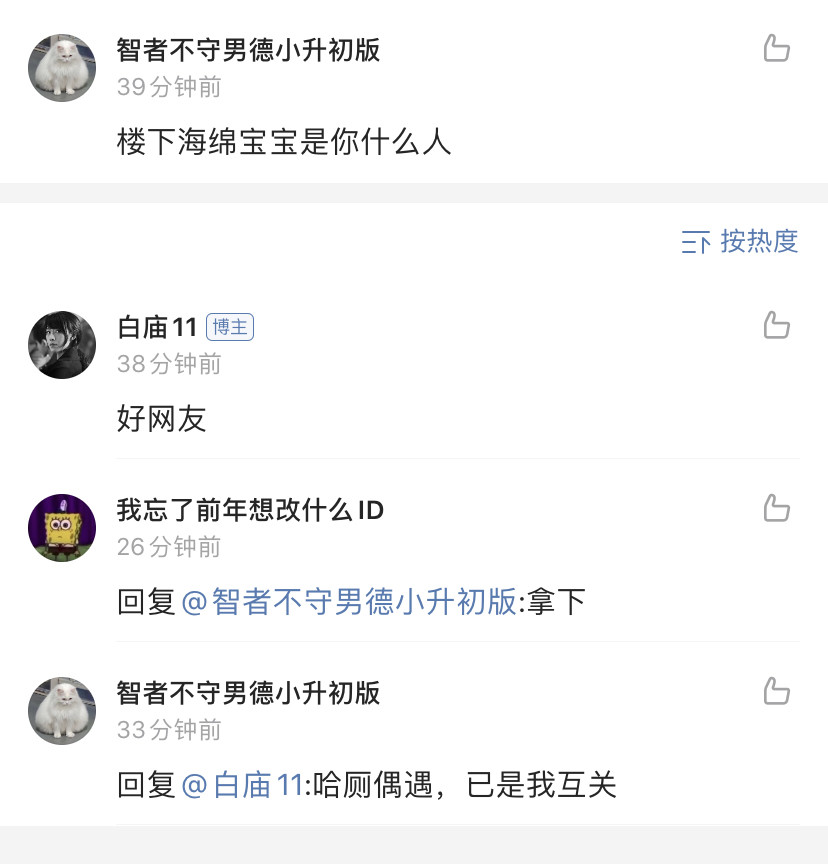Open the 按热度 sort option
The height and width of the screenshot is (864, 828).
(740, 241)
